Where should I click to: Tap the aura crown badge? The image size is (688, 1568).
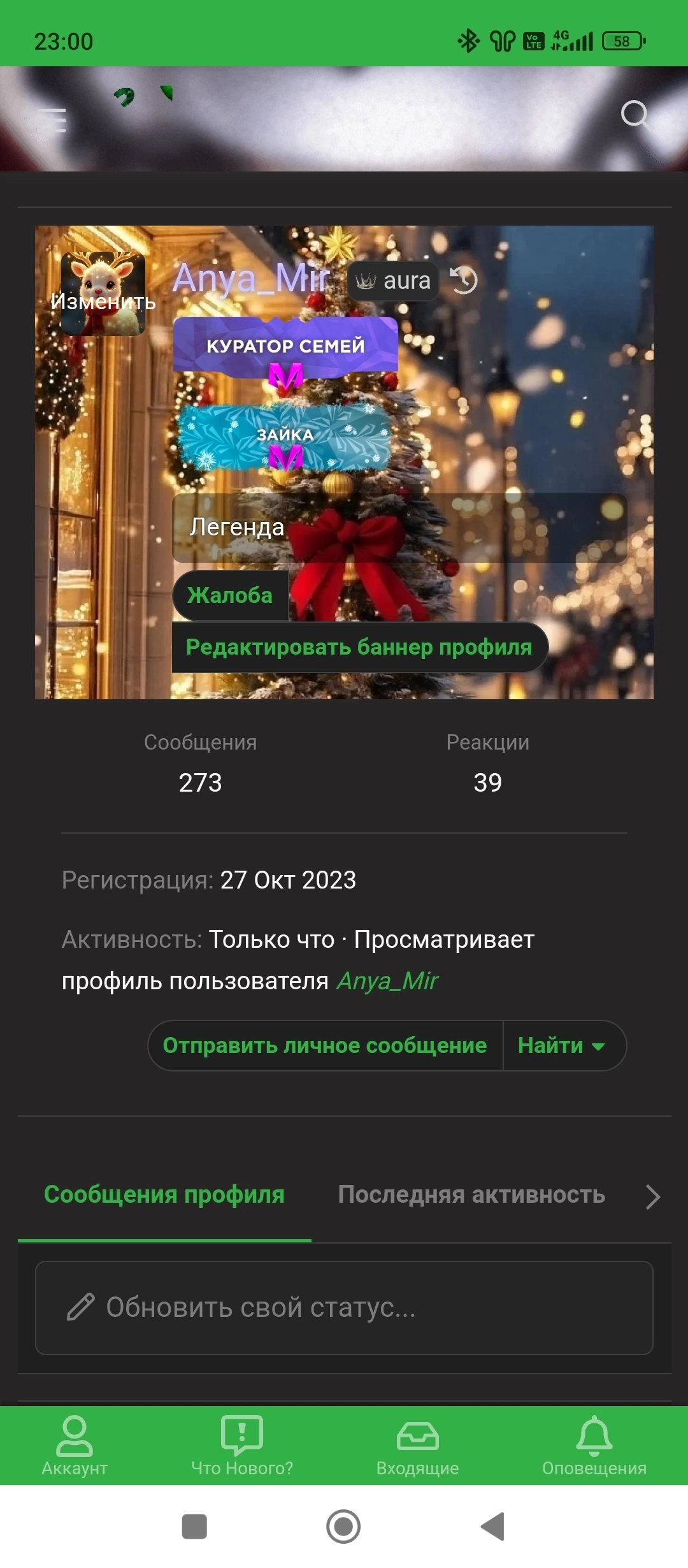(393, 280)
